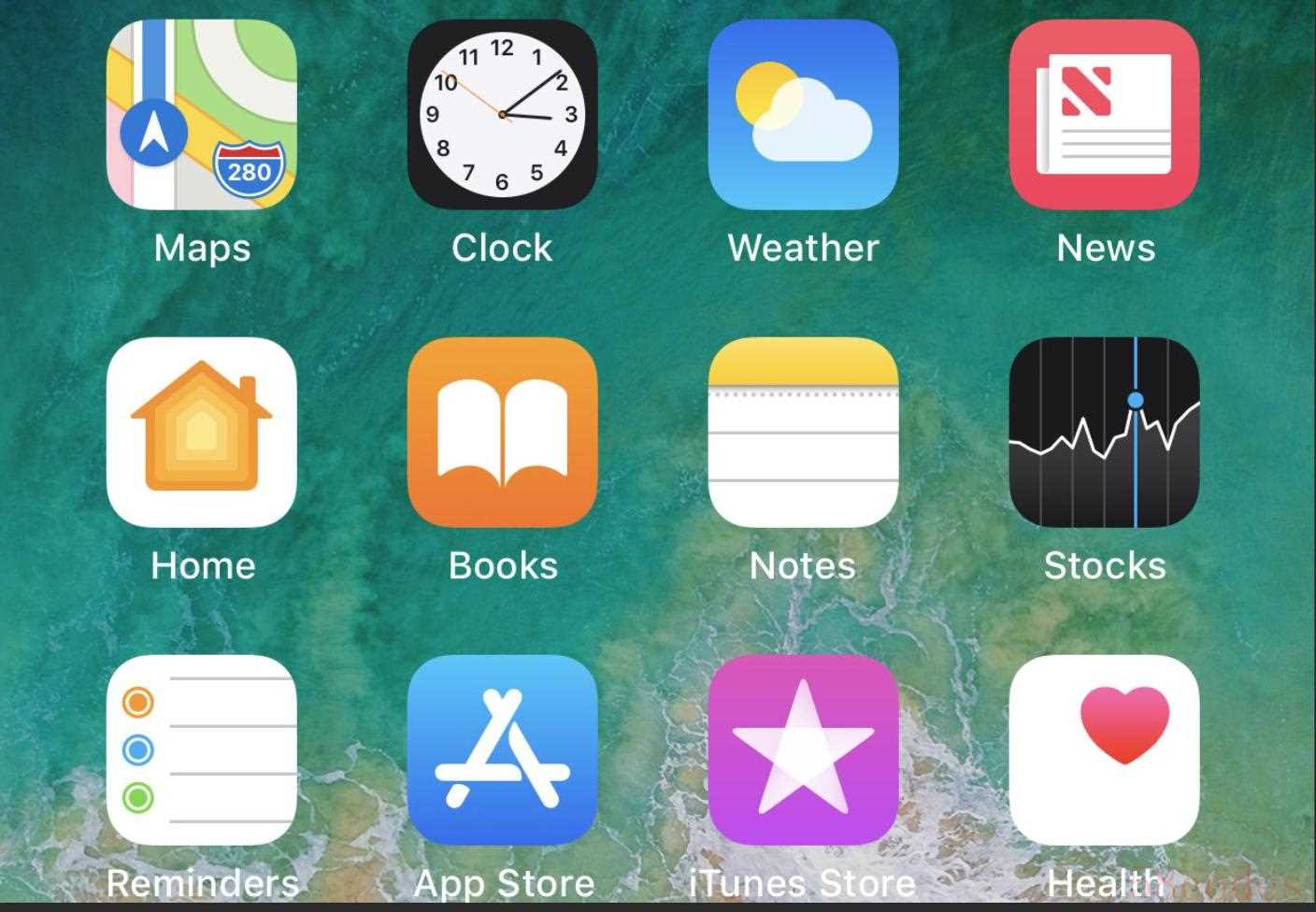Launch the App Store
The image size is (1316, 912).
click(502, 749)
